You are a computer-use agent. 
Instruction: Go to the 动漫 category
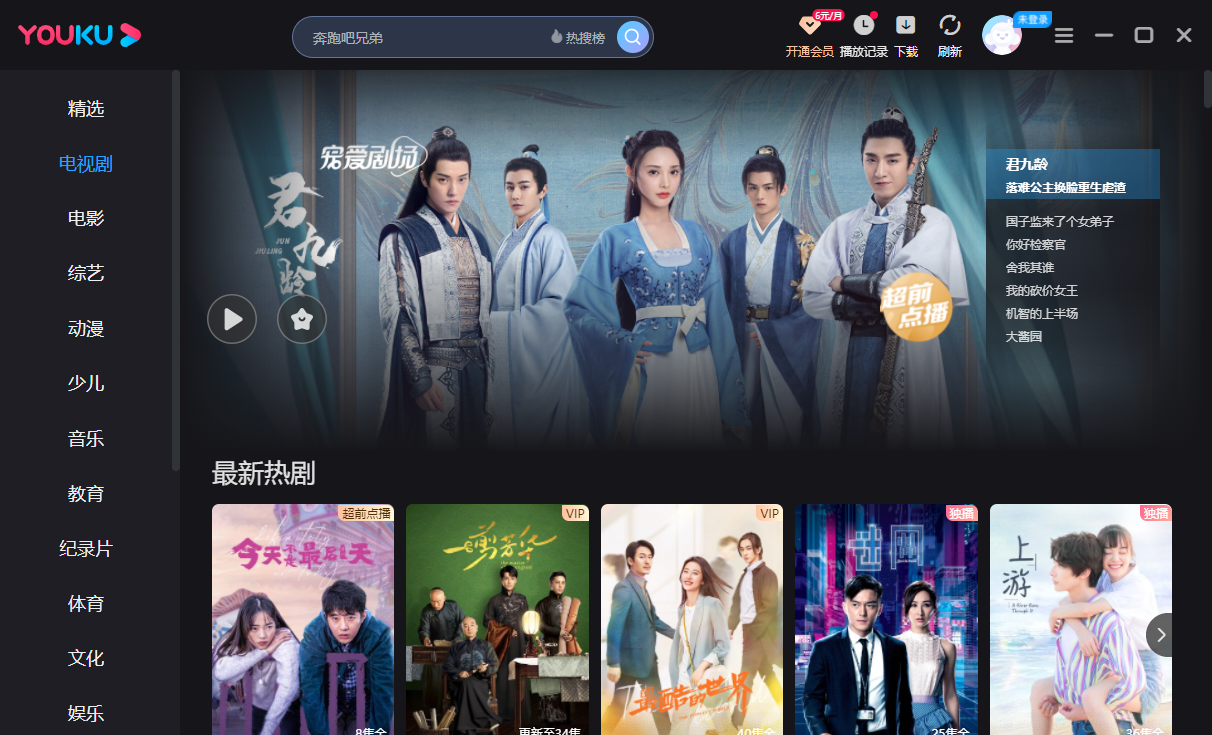coord(86,329)
